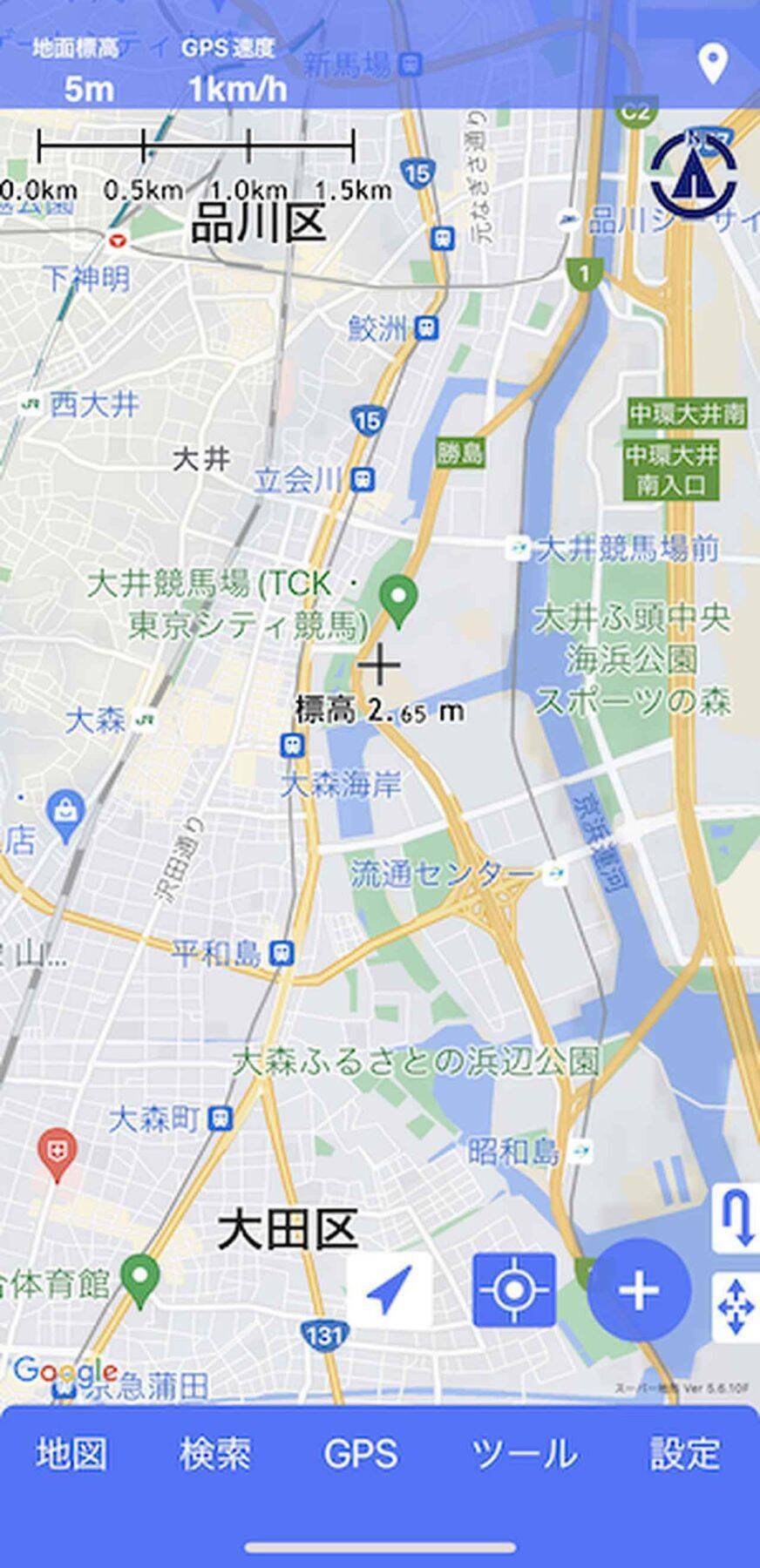Switch to the 検索 tab
This screenshot has width=760, height=1568.
coord(215,1454)
